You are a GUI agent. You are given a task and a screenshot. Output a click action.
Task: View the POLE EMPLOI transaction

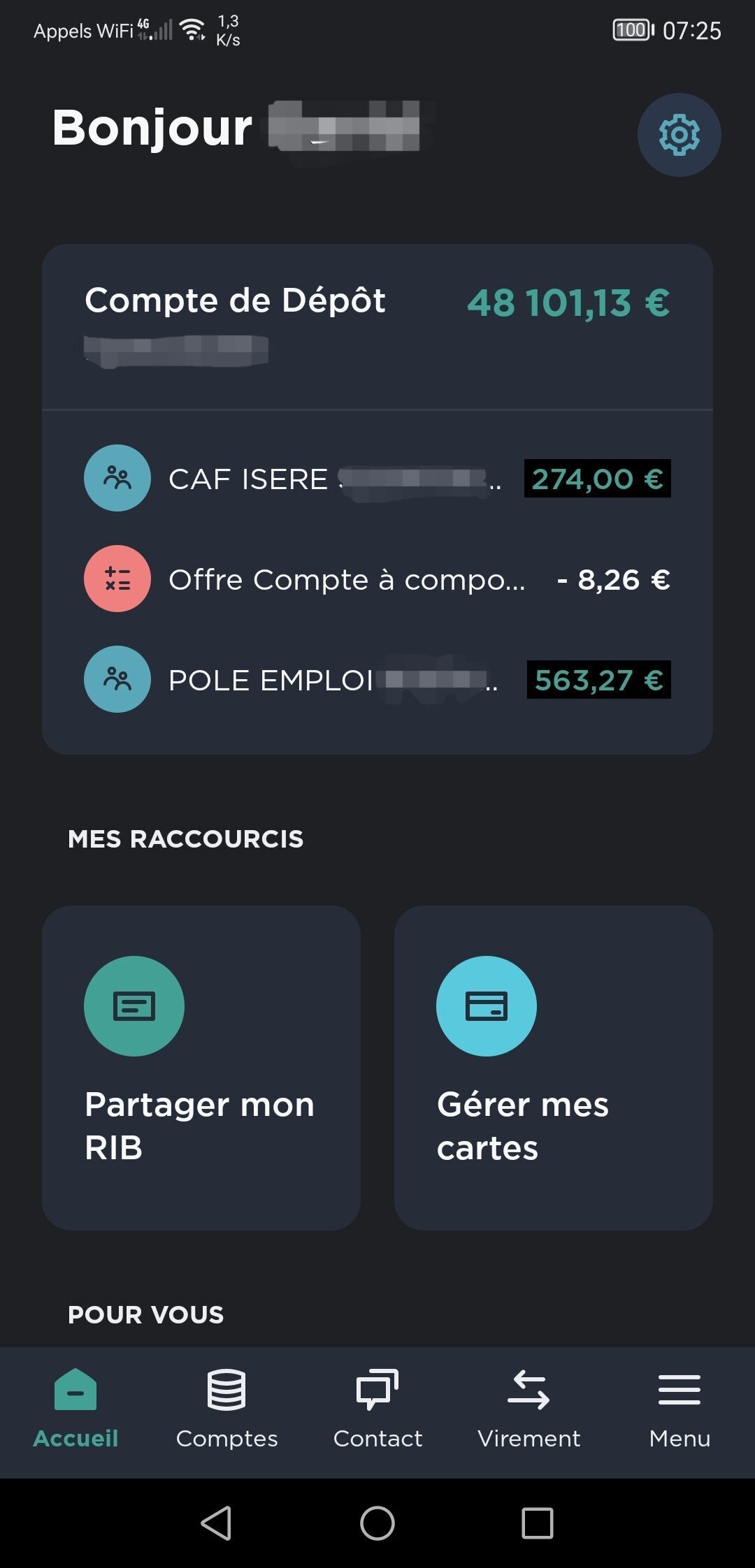tap(377, 680)
